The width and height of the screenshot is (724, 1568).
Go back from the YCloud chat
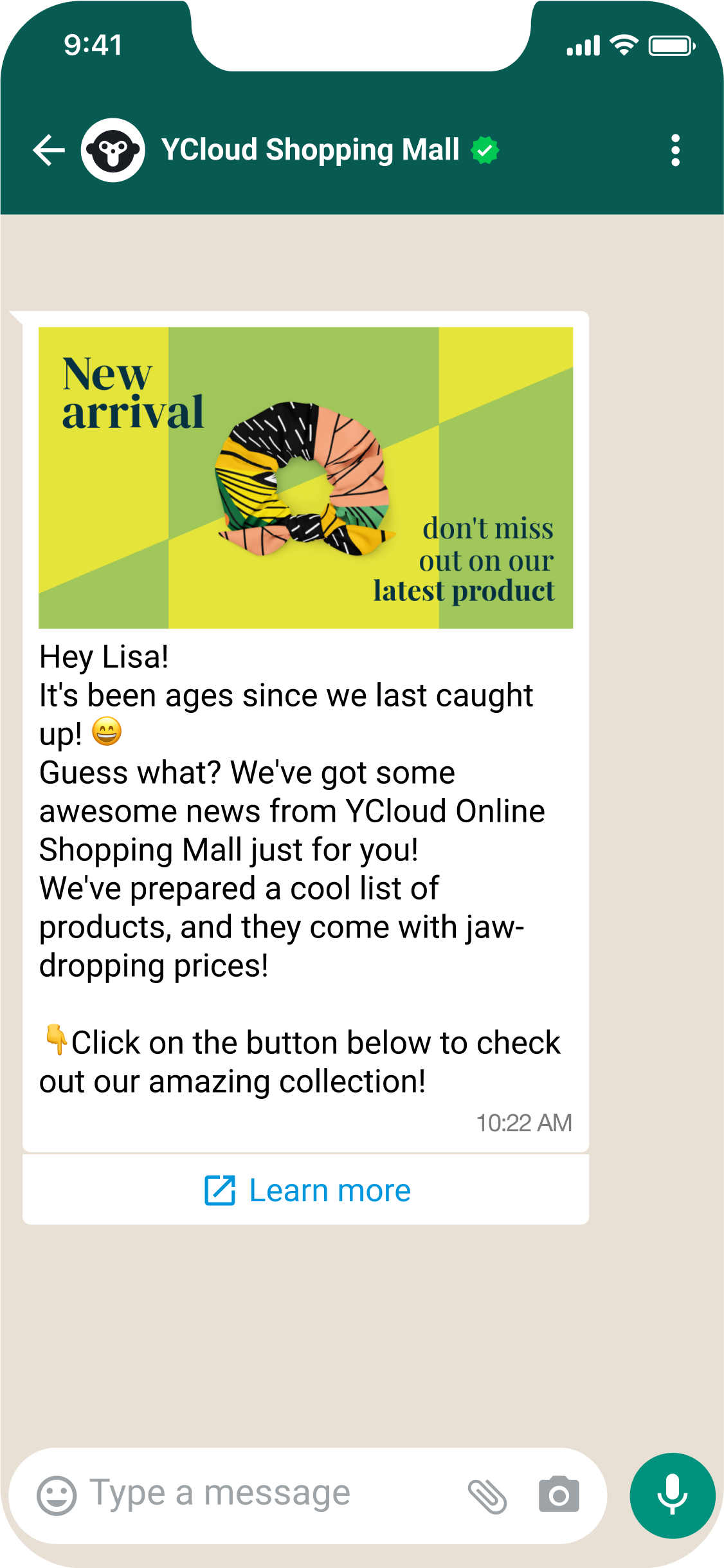(49, 151)
